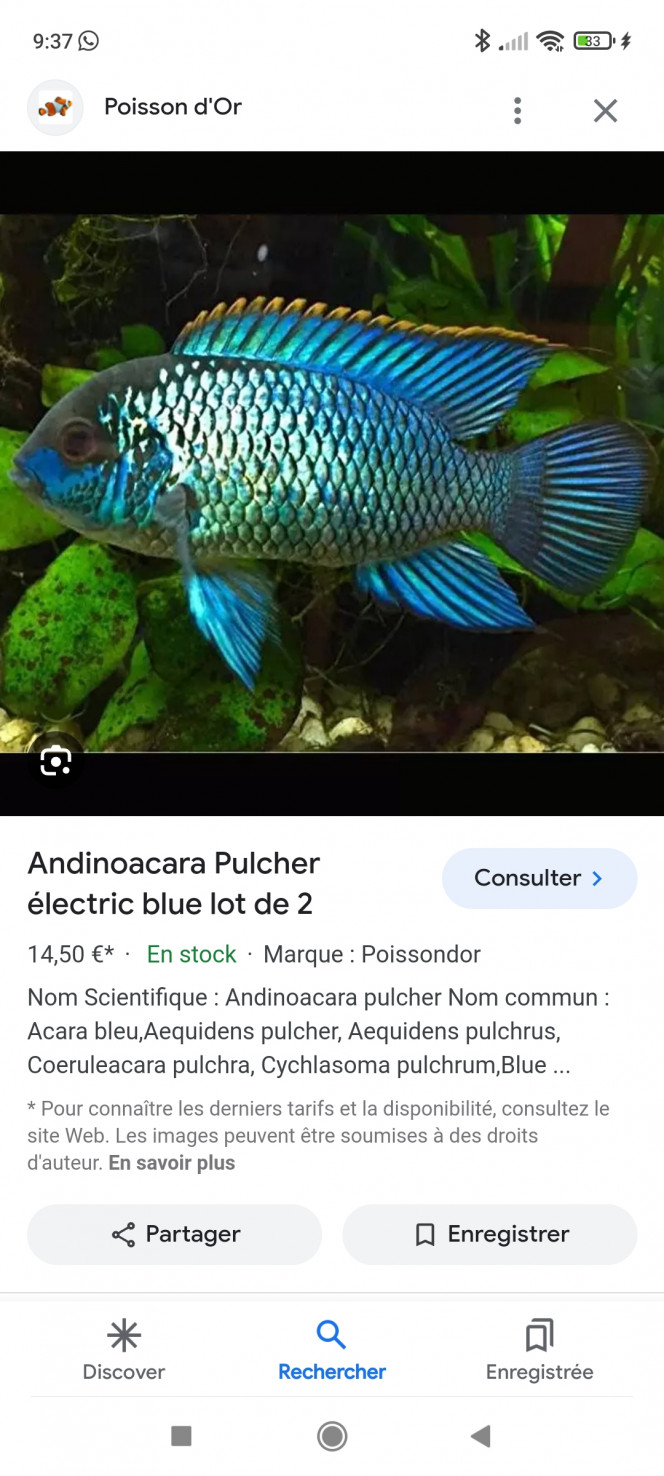The height and width of the screenshot is (1476, 664).
Task: Go back with the system back button
Action: 480,1436
